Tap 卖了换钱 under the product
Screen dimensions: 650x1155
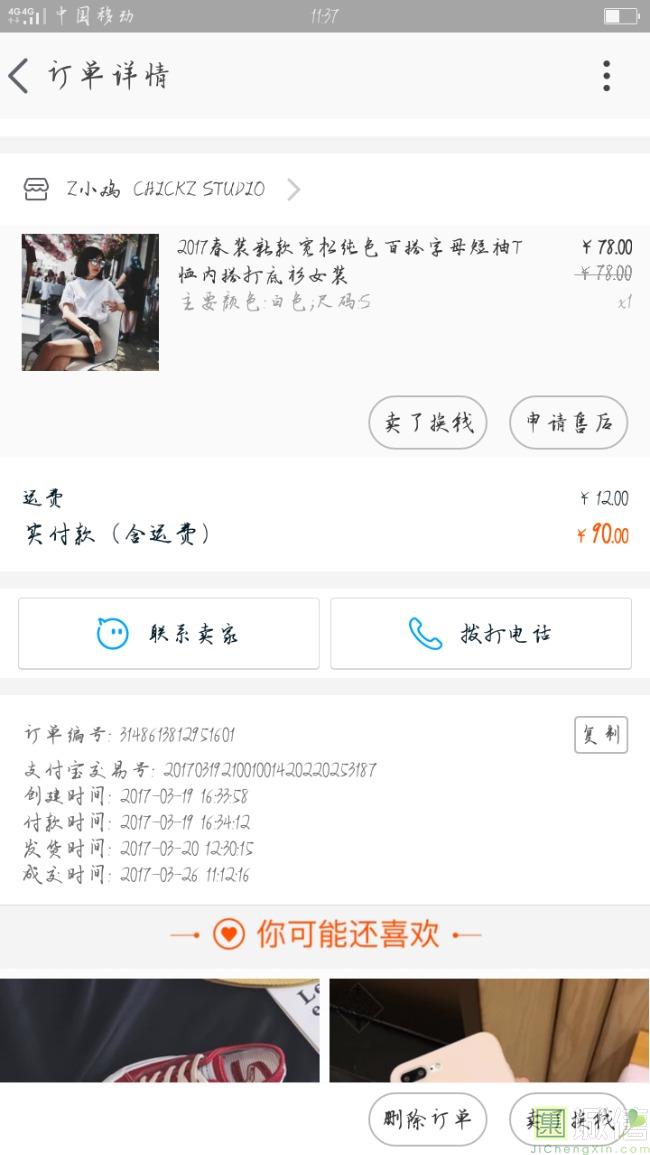click(428, 423)
